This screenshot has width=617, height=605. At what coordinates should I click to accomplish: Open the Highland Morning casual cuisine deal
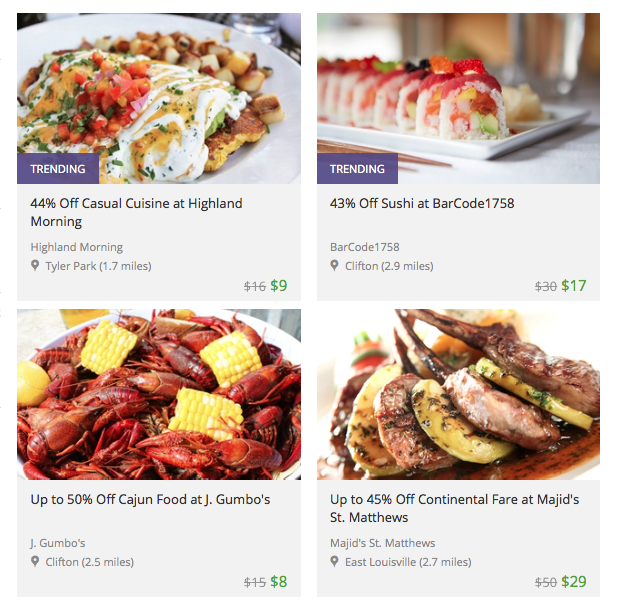pos(136,212)
